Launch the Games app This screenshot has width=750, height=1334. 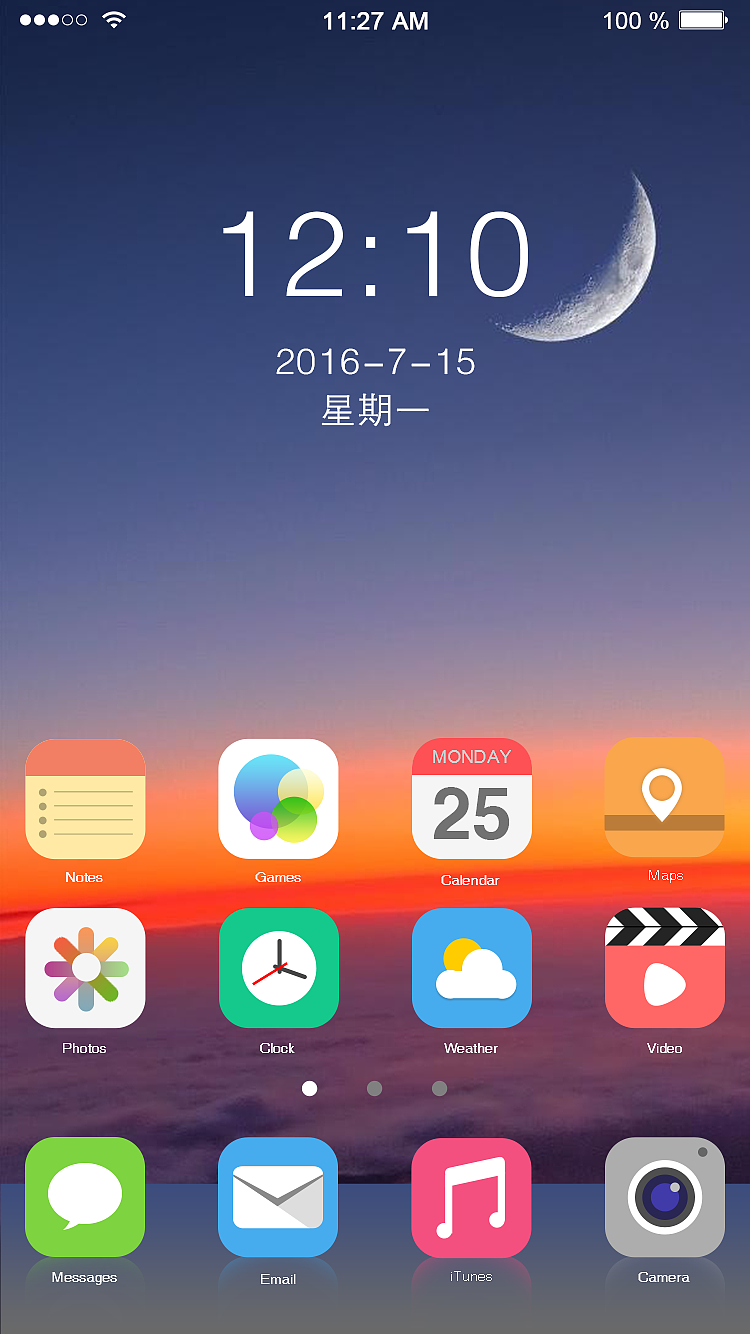(x=278, y=799)
